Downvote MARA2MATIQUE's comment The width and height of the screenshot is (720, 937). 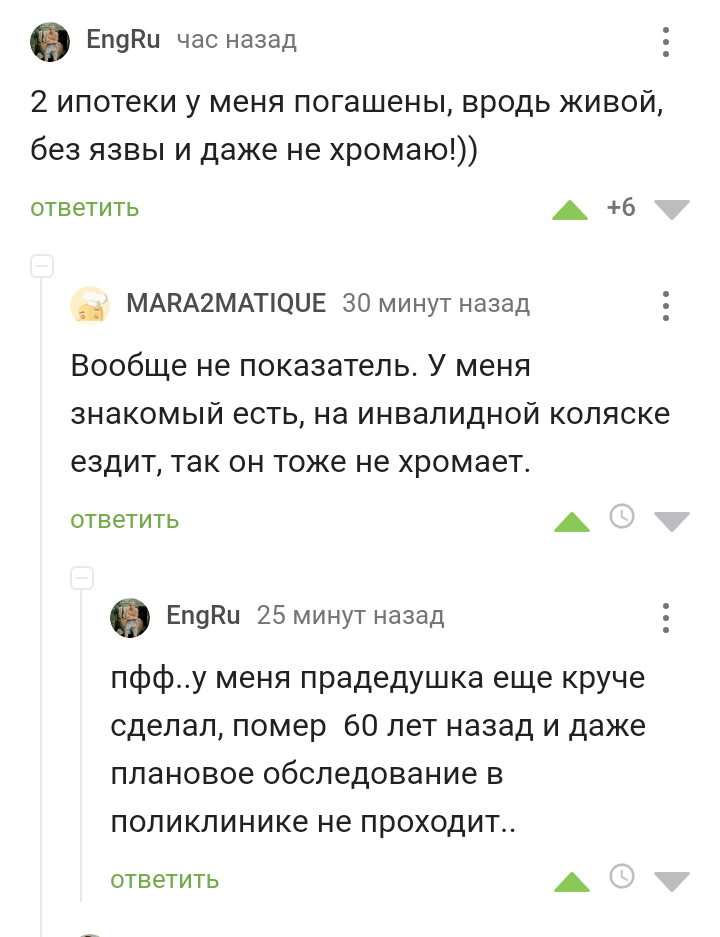pyautogui.click(x=671, y=521)
